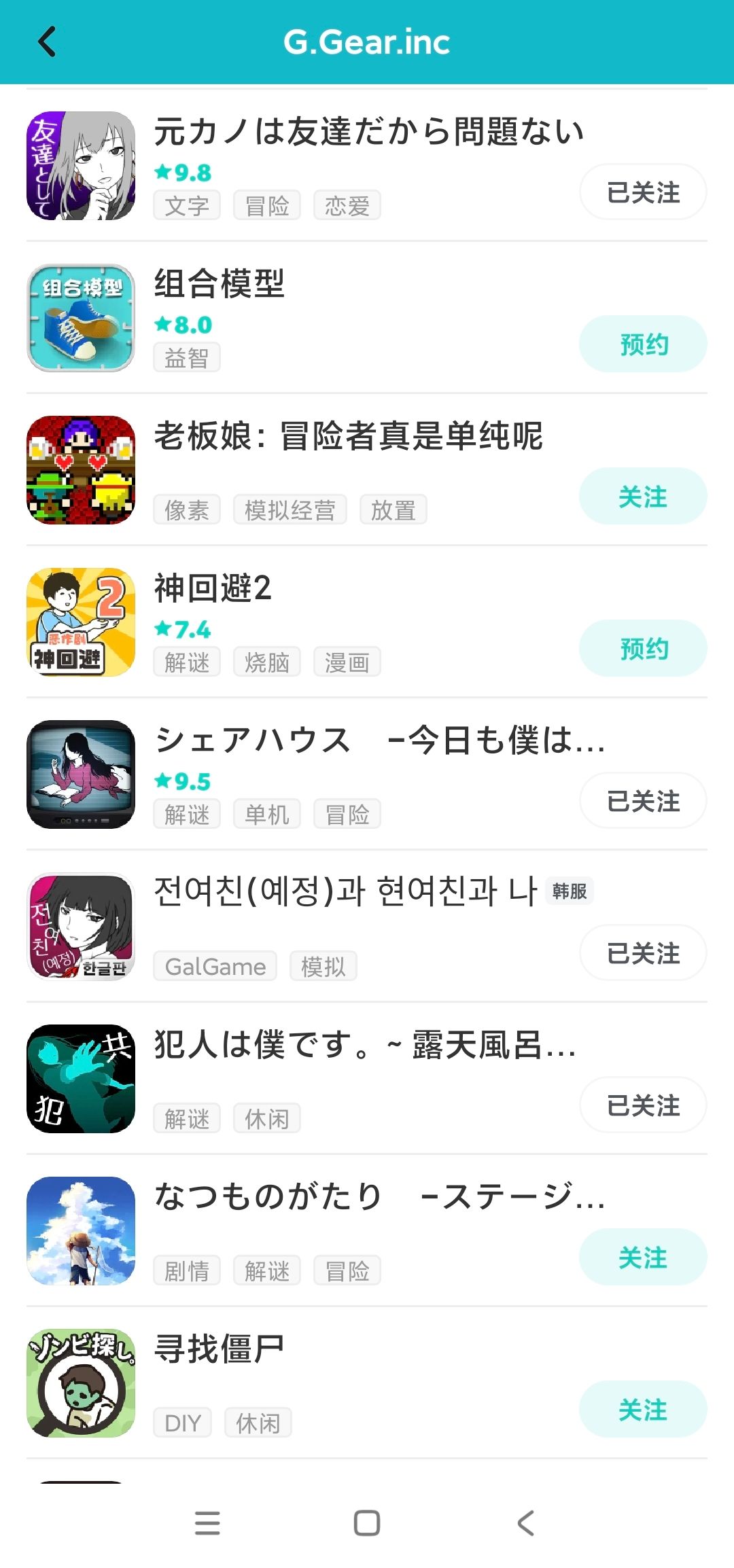Open the 组合模型 game details
The image size is (734, 1568).
point(219,284)
